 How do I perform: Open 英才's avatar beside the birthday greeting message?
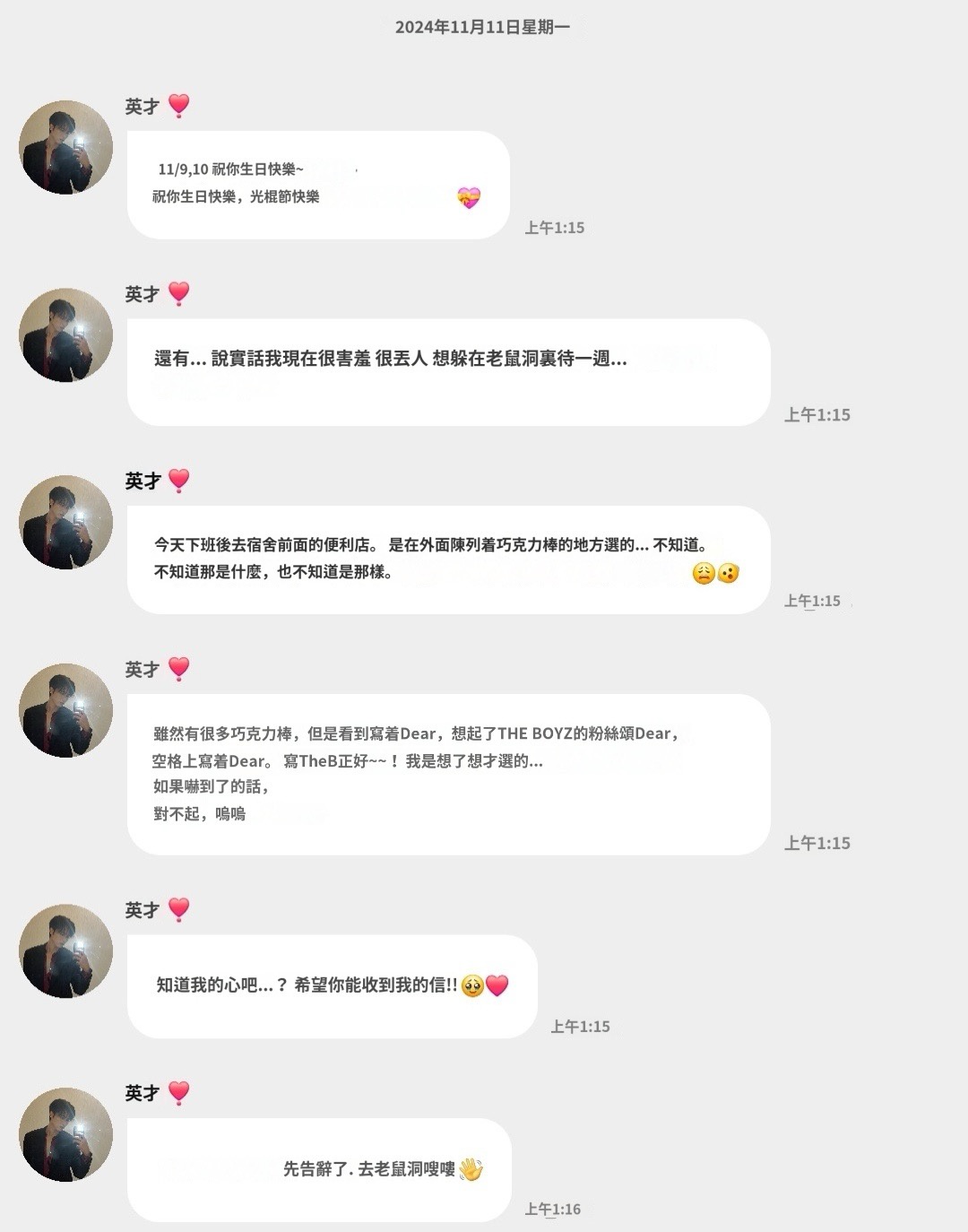tap(65, 147)
